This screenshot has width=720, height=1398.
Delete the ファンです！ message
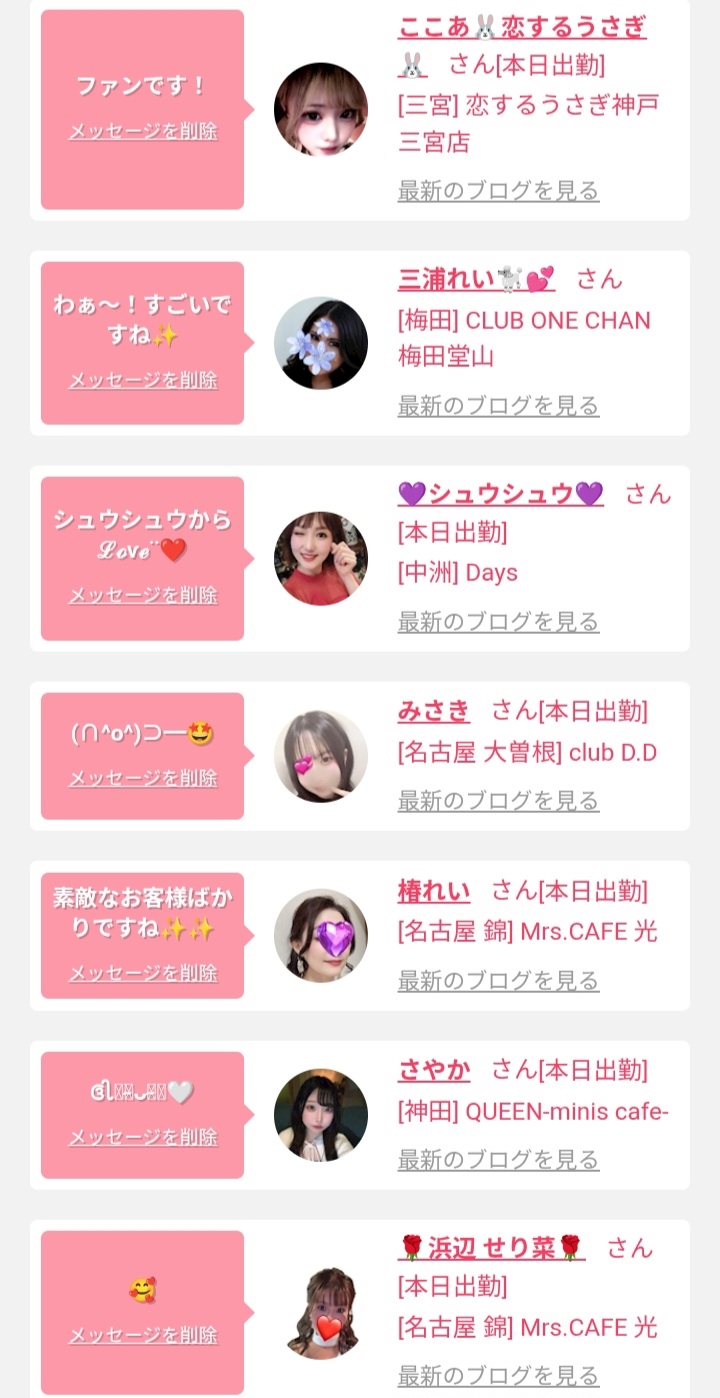(143, 131)
